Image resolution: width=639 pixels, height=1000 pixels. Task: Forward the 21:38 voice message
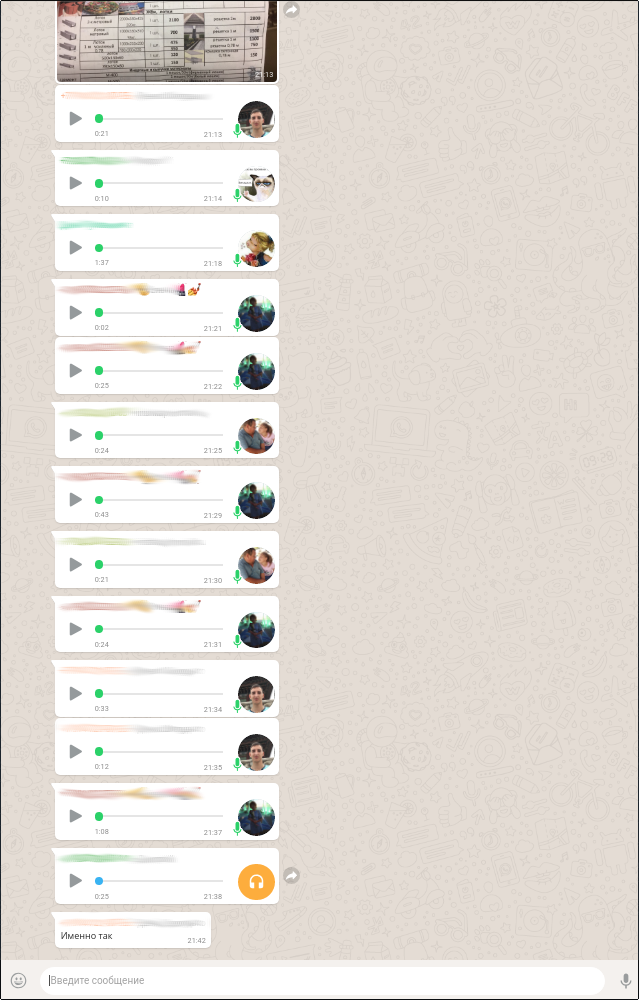click(291, 876)
